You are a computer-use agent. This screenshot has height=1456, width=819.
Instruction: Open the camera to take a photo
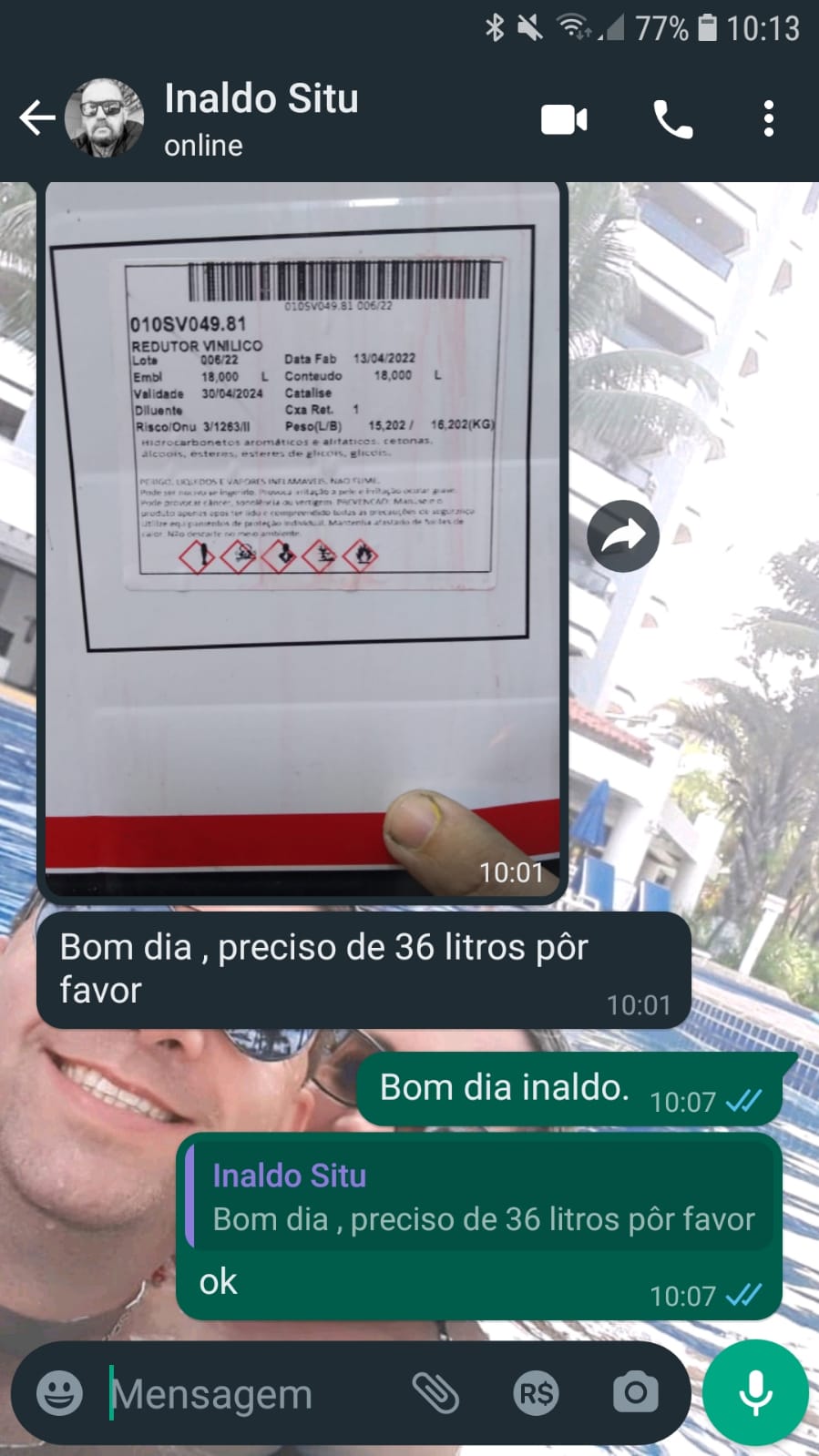pos(635,1393)
